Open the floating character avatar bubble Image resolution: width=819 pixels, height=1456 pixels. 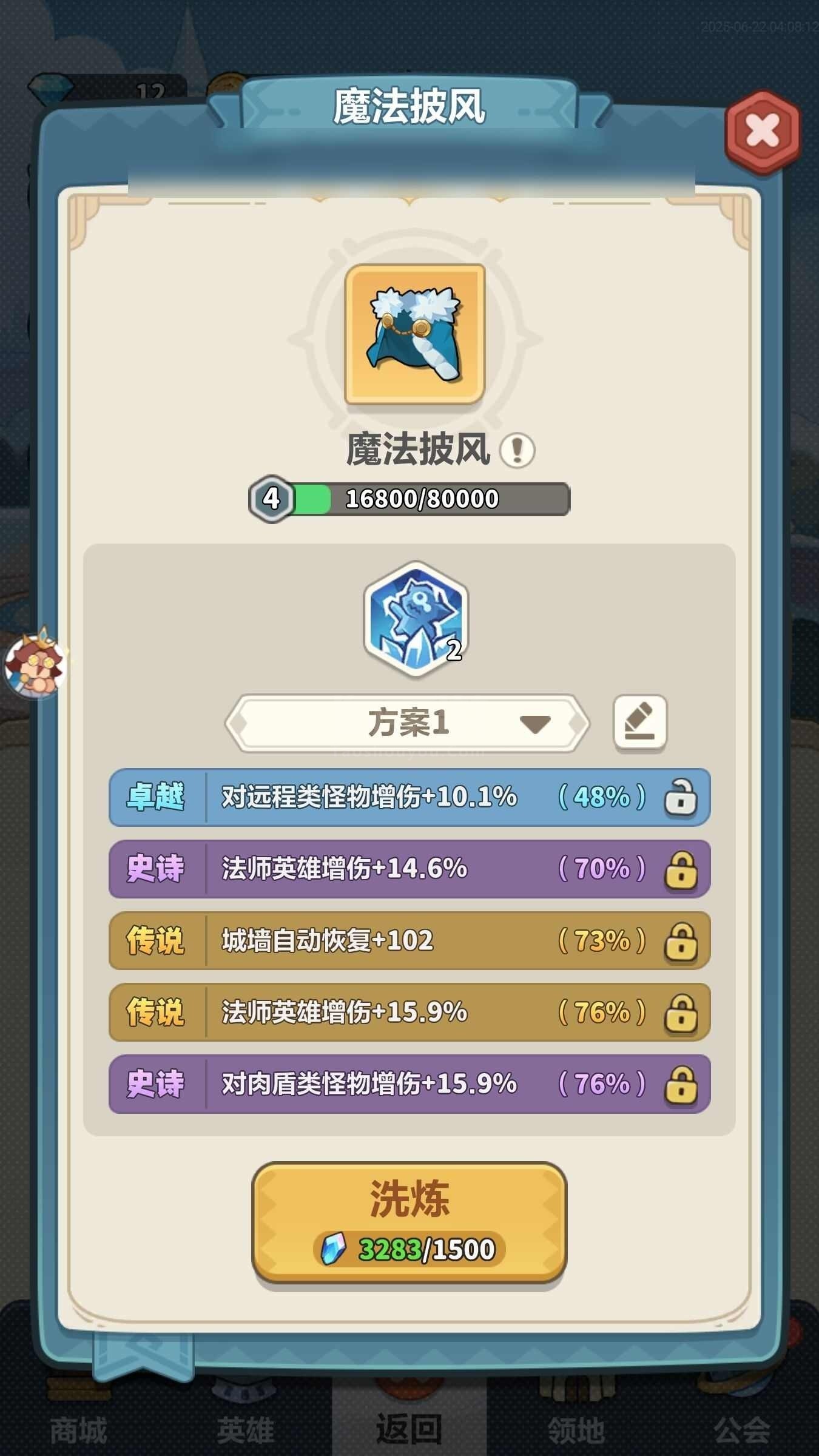coord(35,664)
